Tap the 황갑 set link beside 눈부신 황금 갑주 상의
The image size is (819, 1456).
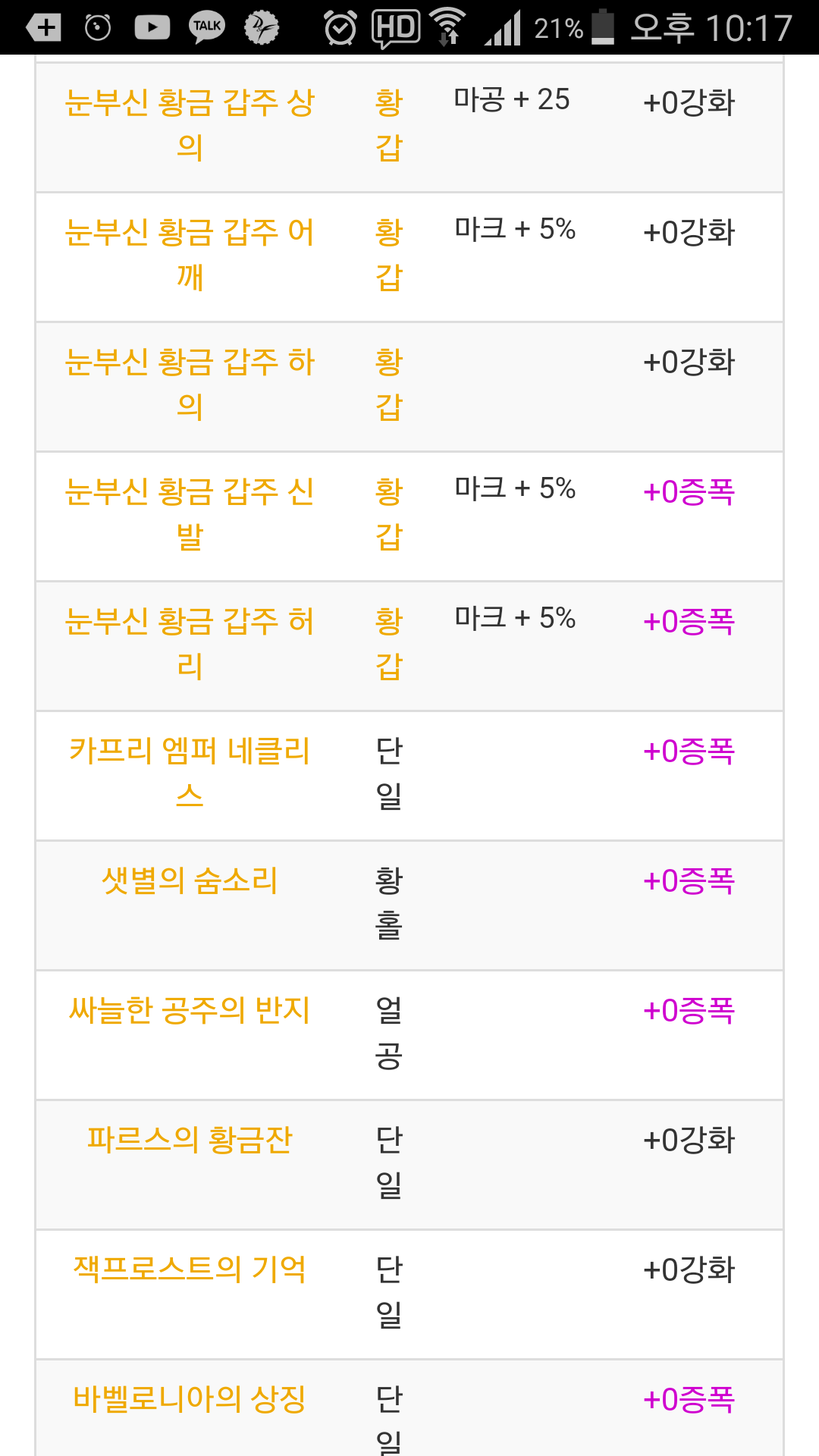coord(389,124)
